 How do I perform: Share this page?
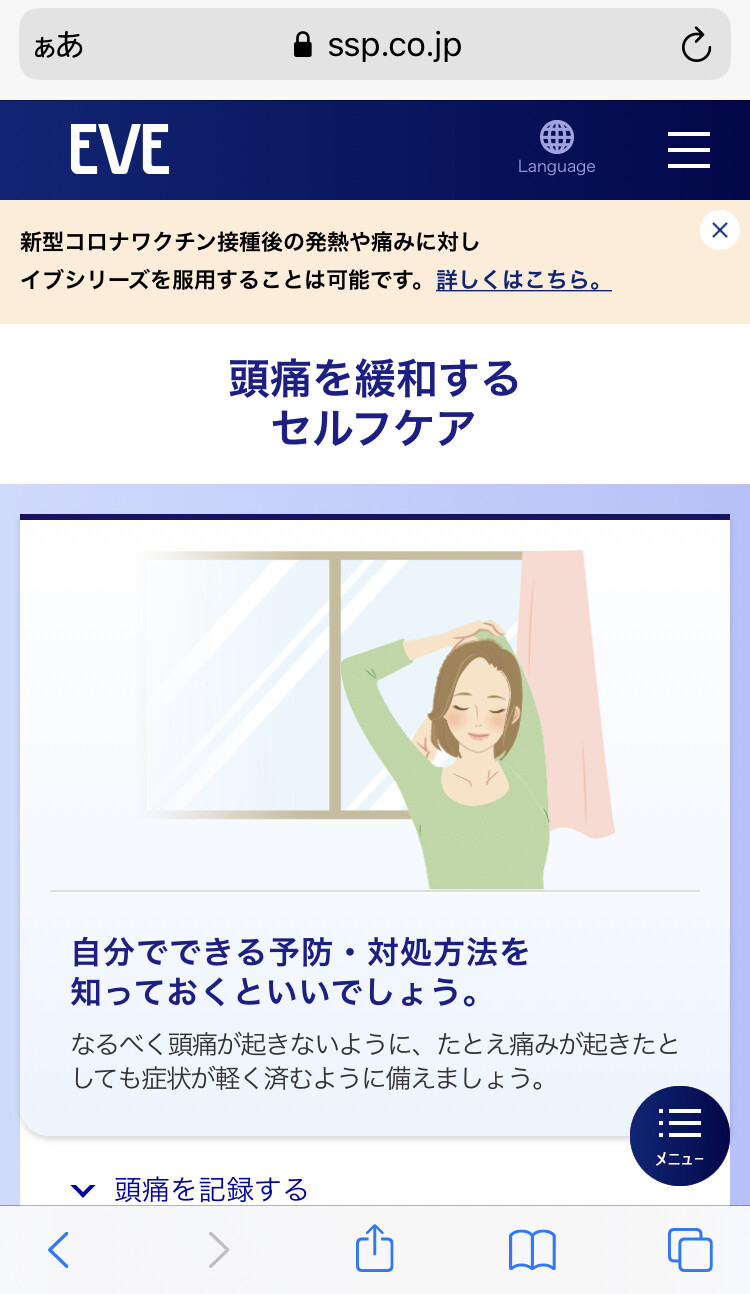pyautogui.click(x=375, y=1250)
